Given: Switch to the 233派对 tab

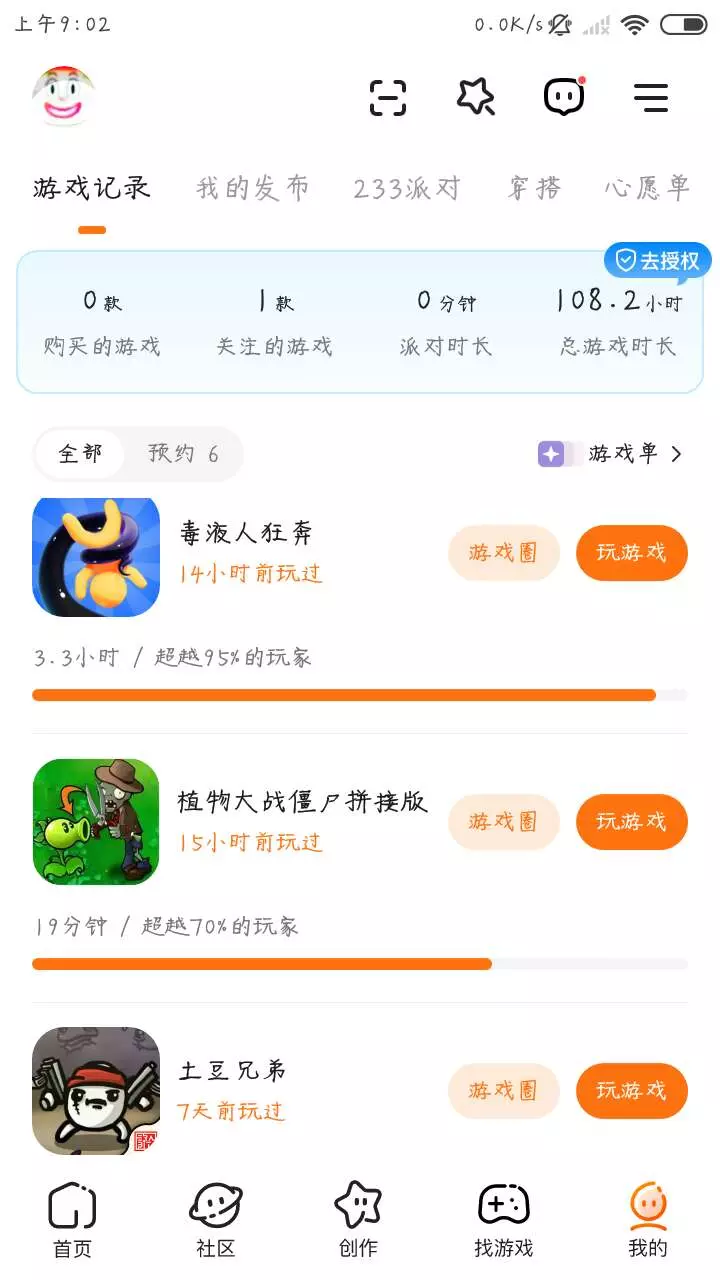Looking at the screenshot, I should [x=407, y=188].
